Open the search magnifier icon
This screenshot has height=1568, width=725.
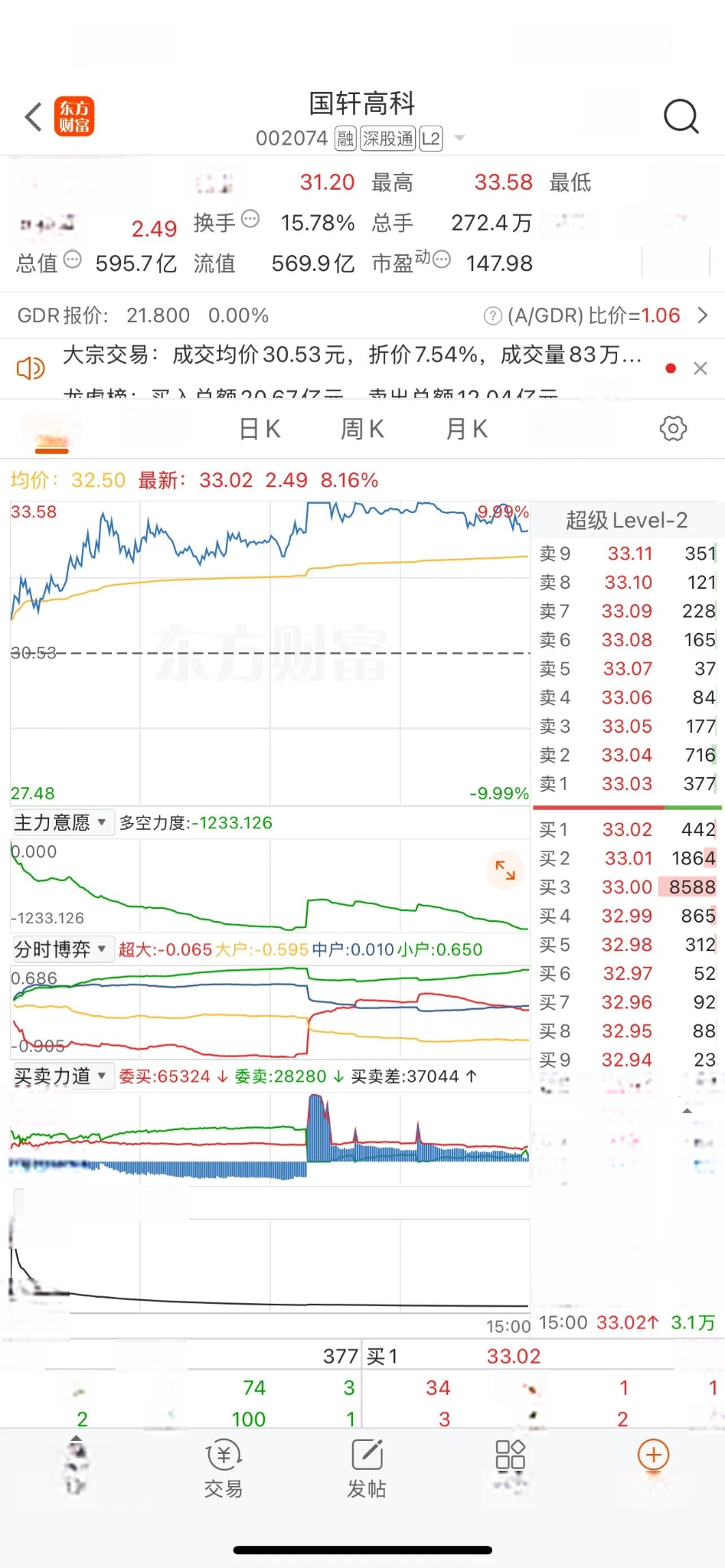680,116
